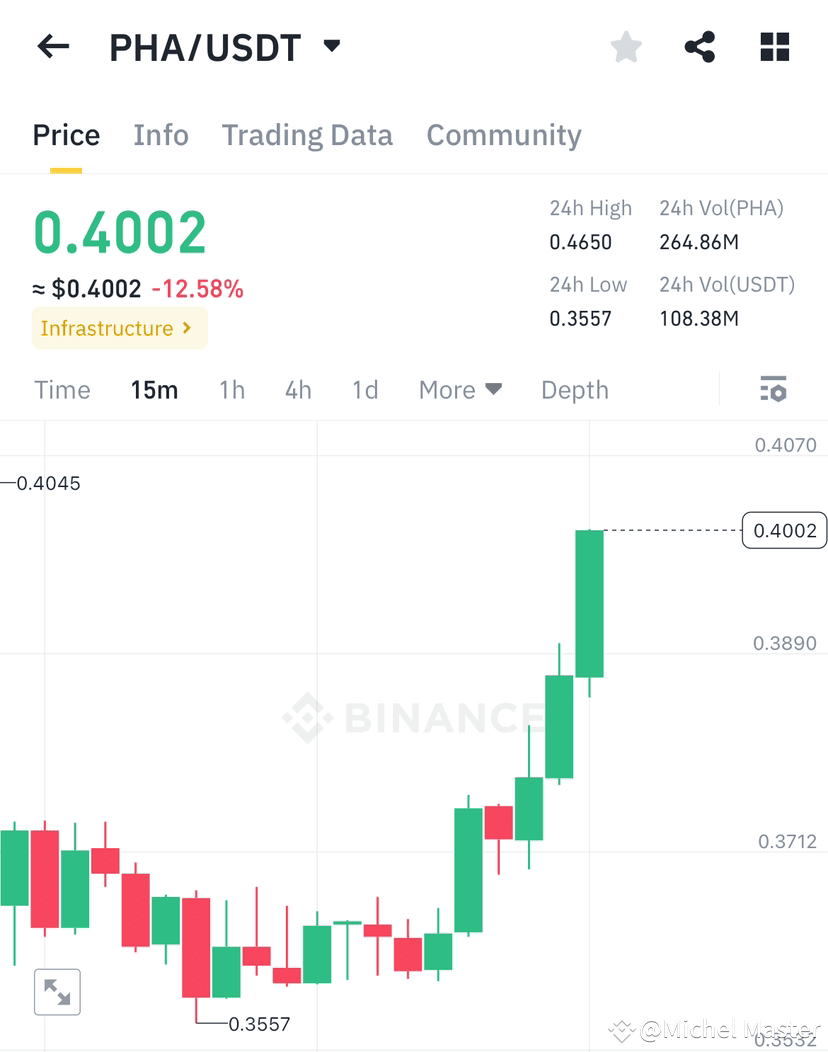Open the Community tab
The width and height of the screenshot is (828, 1052).
coord(504,135)
